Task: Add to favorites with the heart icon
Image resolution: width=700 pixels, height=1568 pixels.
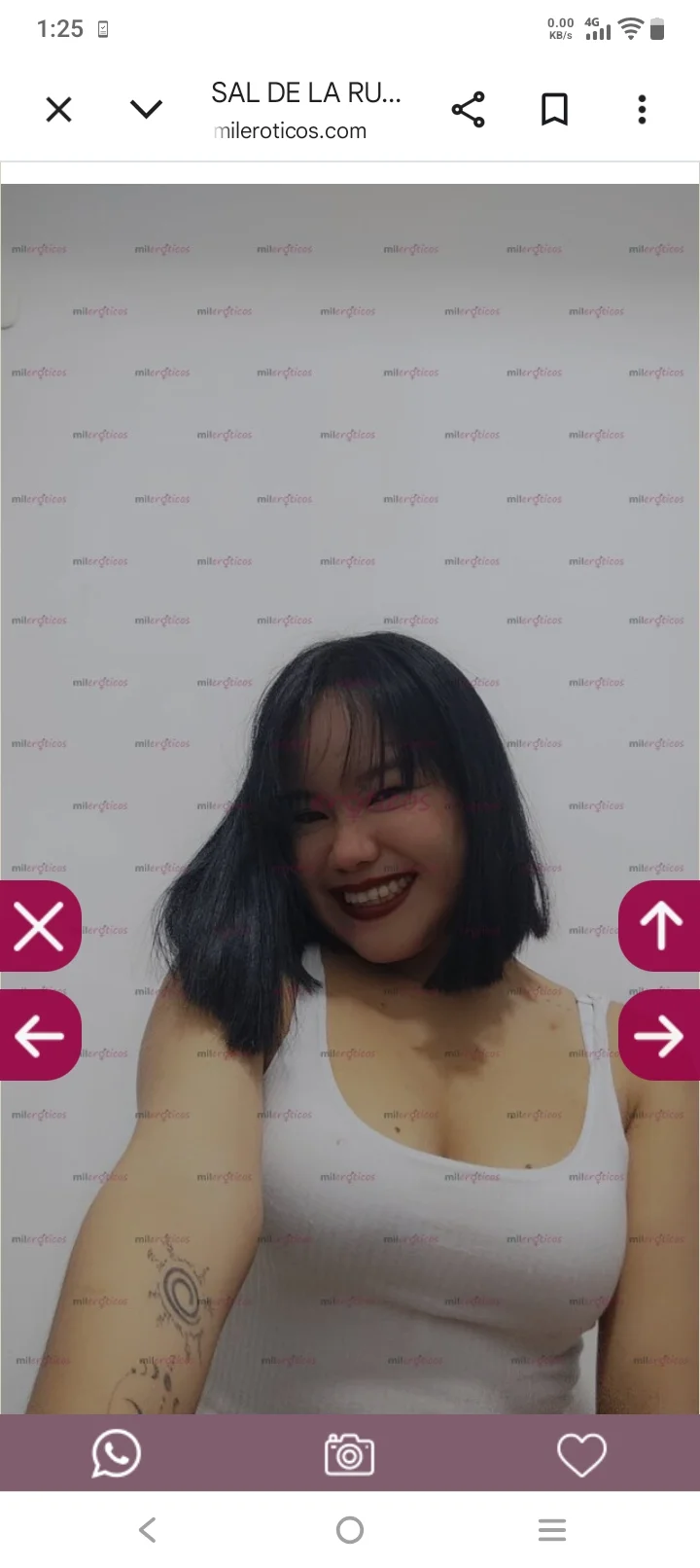Action: pos(581,1455)
